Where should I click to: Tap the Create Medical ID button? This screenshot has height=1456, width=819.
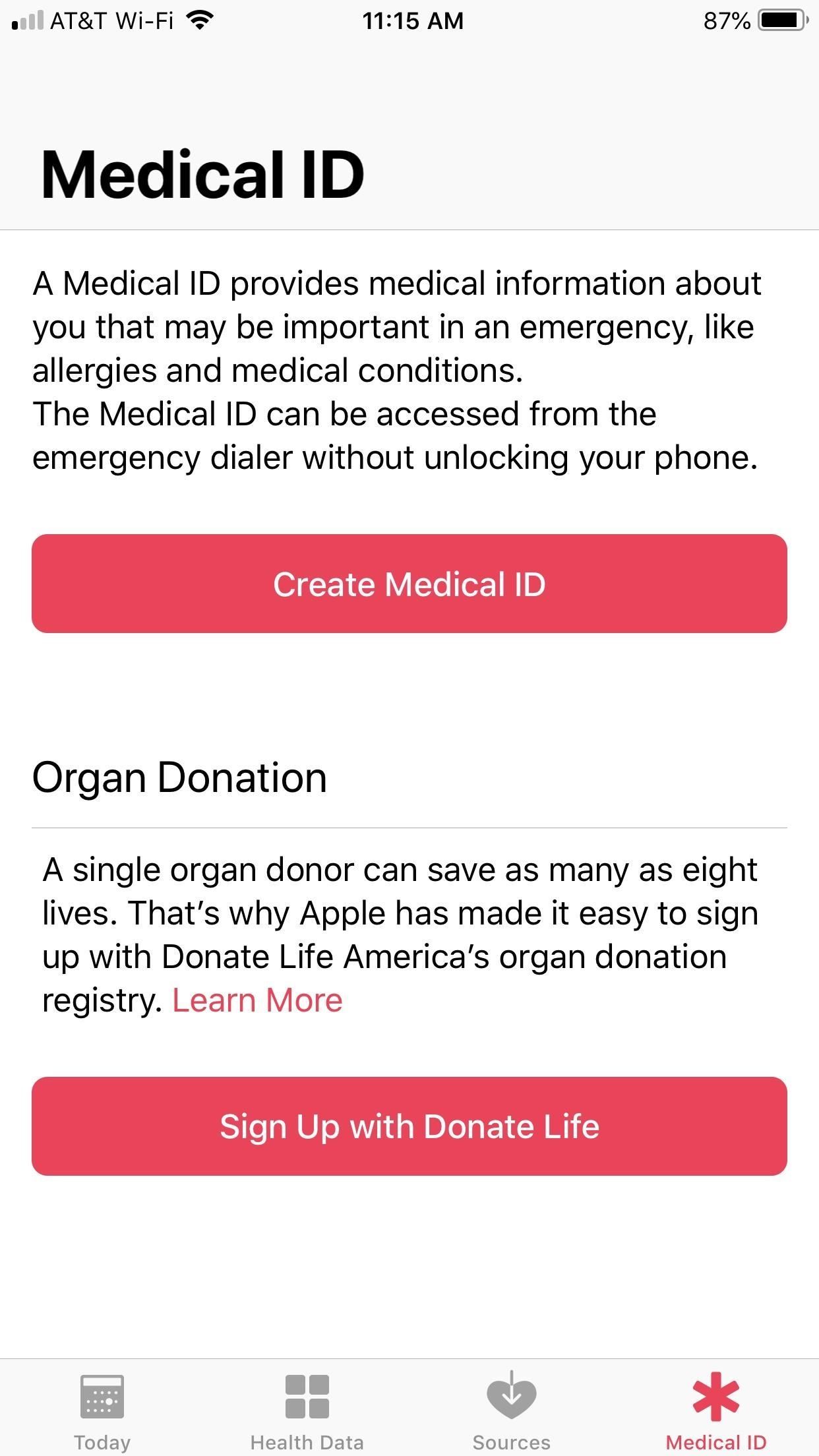[x=409, y=583]
